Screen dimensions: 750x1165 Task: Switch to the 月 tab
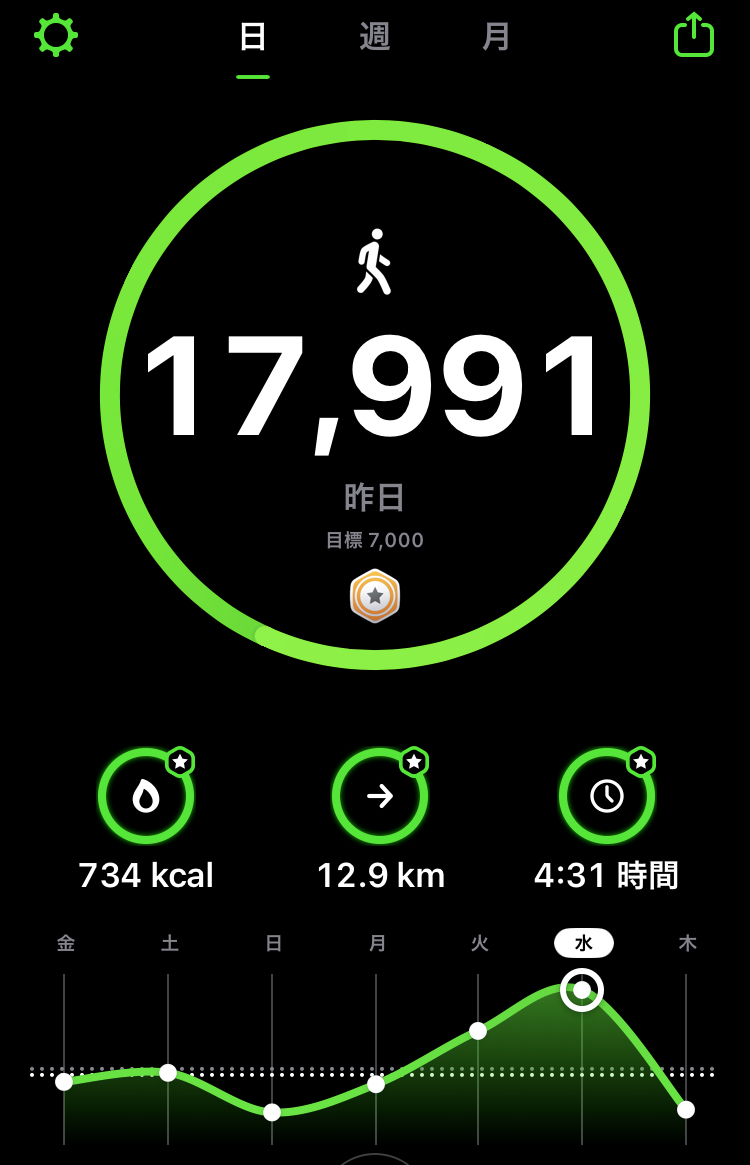point(496,37)
